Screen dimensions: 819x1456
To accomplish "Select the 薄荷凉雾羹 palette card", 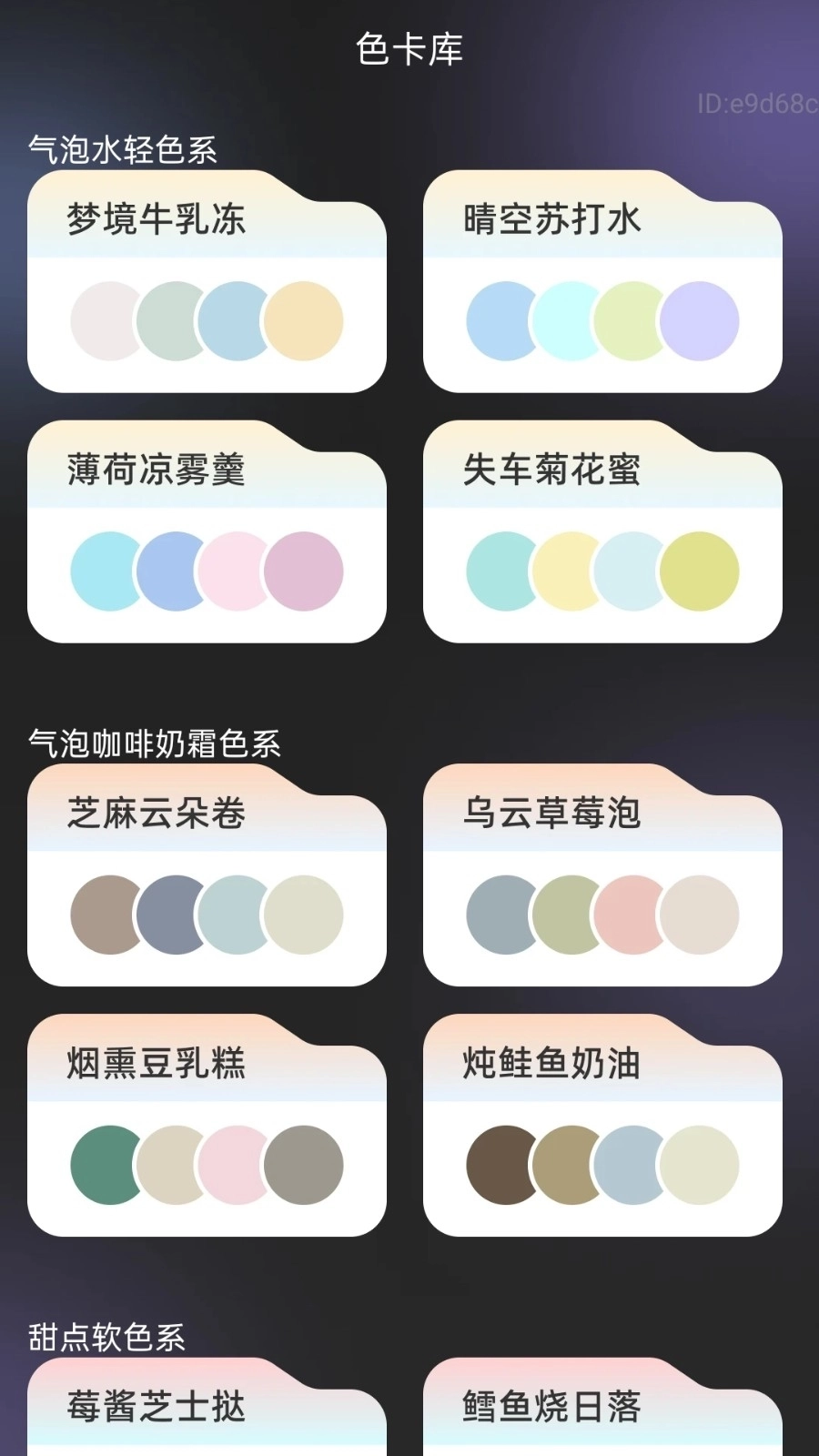I will click(x=207, y=532).
